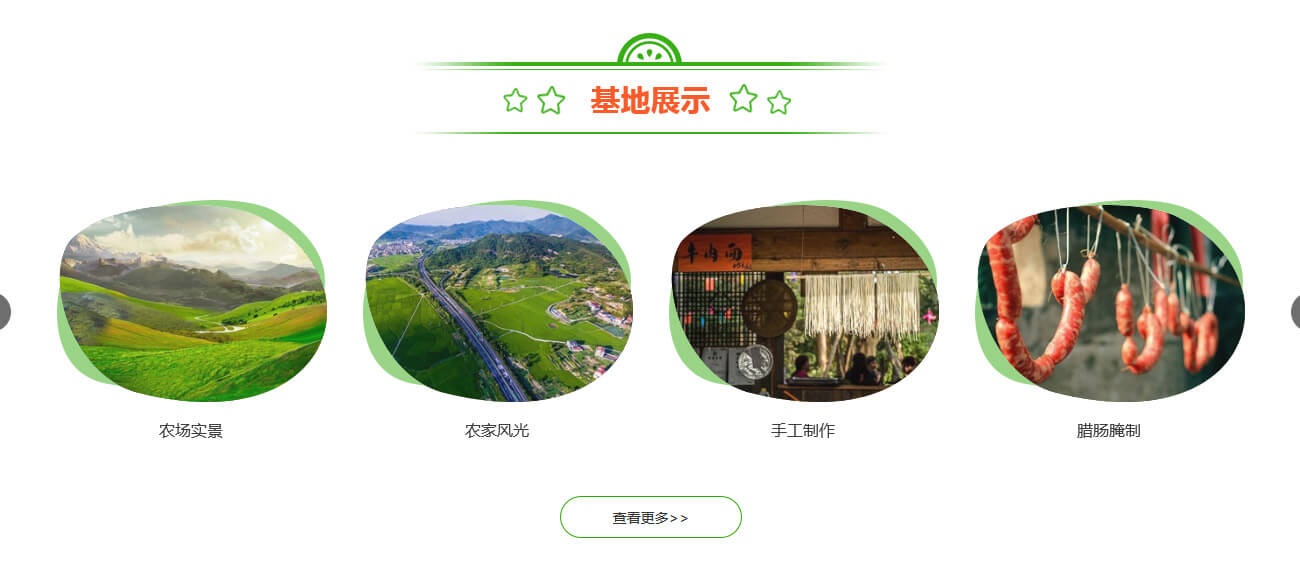Open the 手工制作 image card

(x=804, y=303)
